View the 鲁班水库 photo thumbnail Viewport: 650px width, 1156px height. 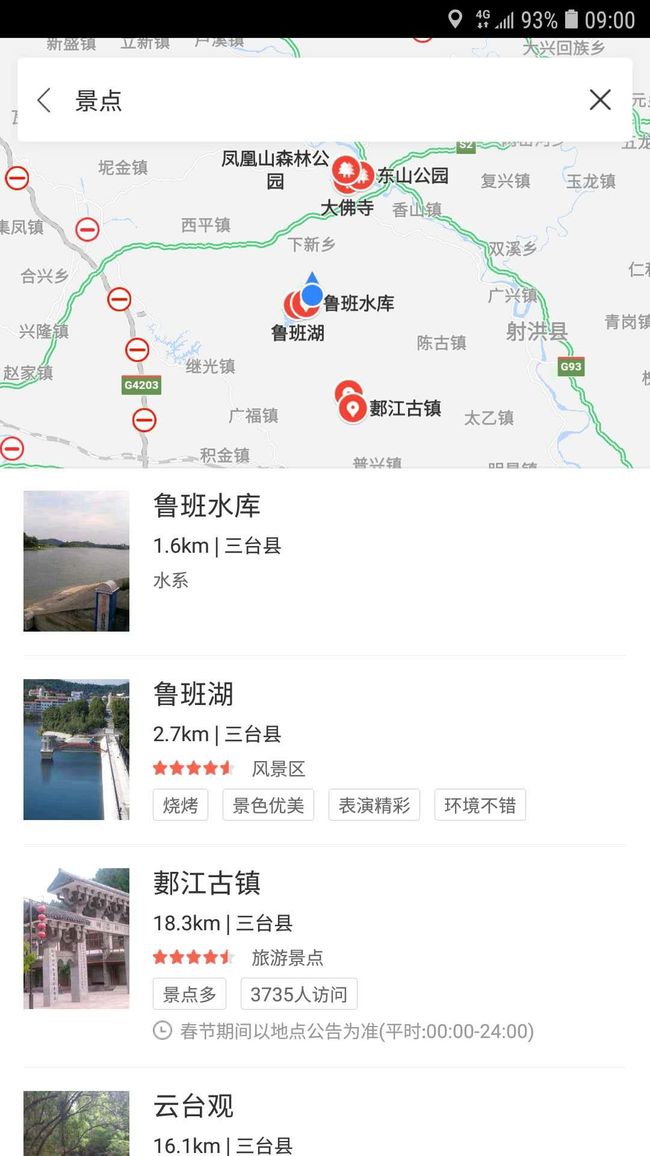point(77,561)
